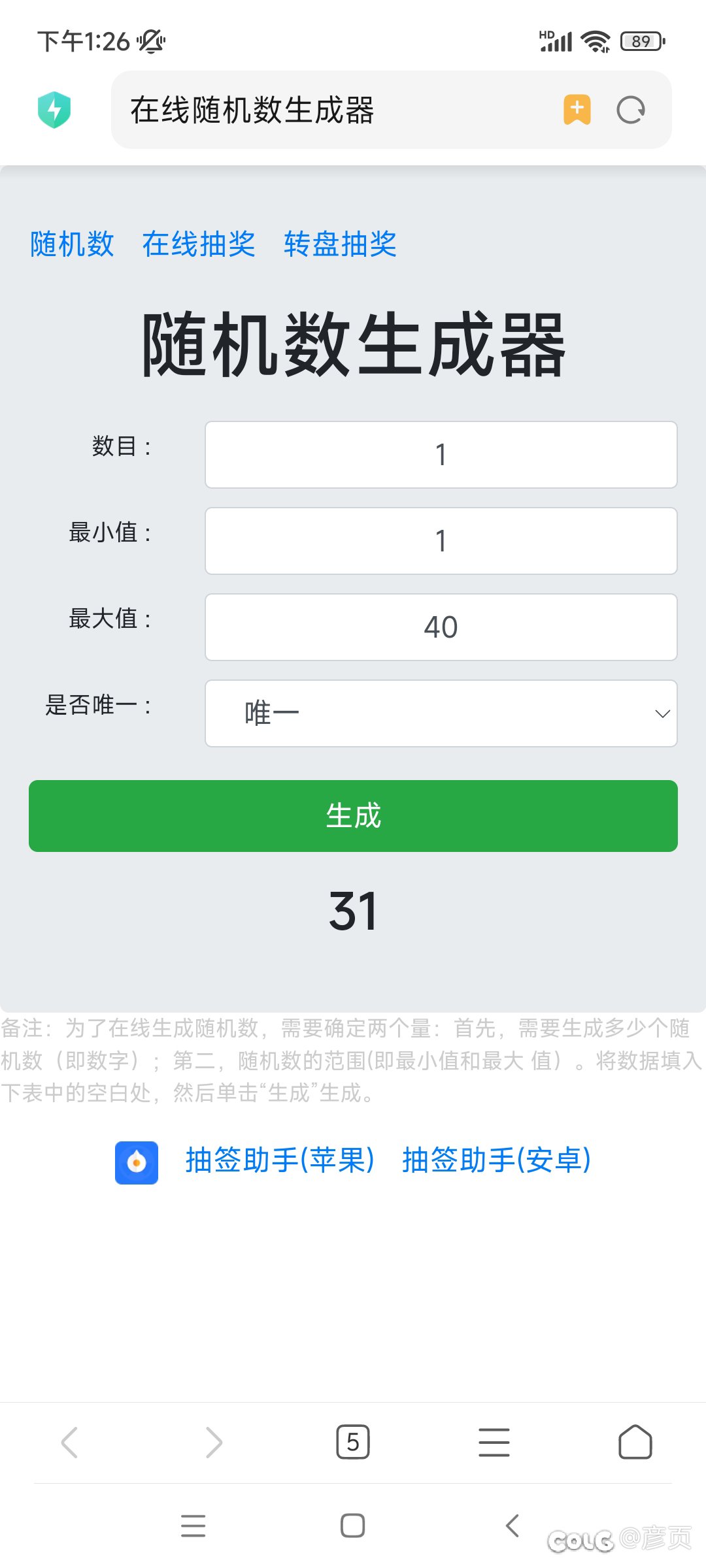The image size is (706, 1568).
Task: Tap the green shield security icon
Action: click(x=54, y=110)
